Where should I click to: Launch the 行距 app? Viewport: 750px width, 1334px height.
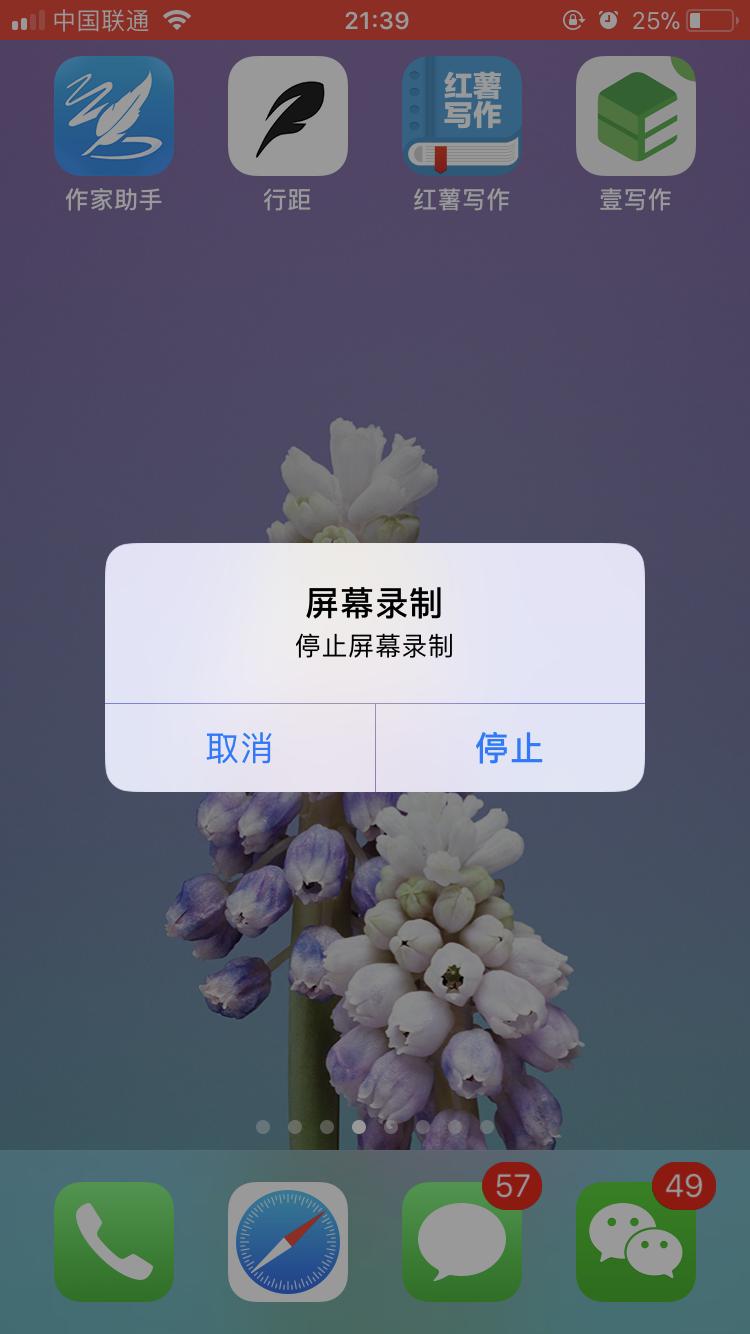click(x=287, y=113)
